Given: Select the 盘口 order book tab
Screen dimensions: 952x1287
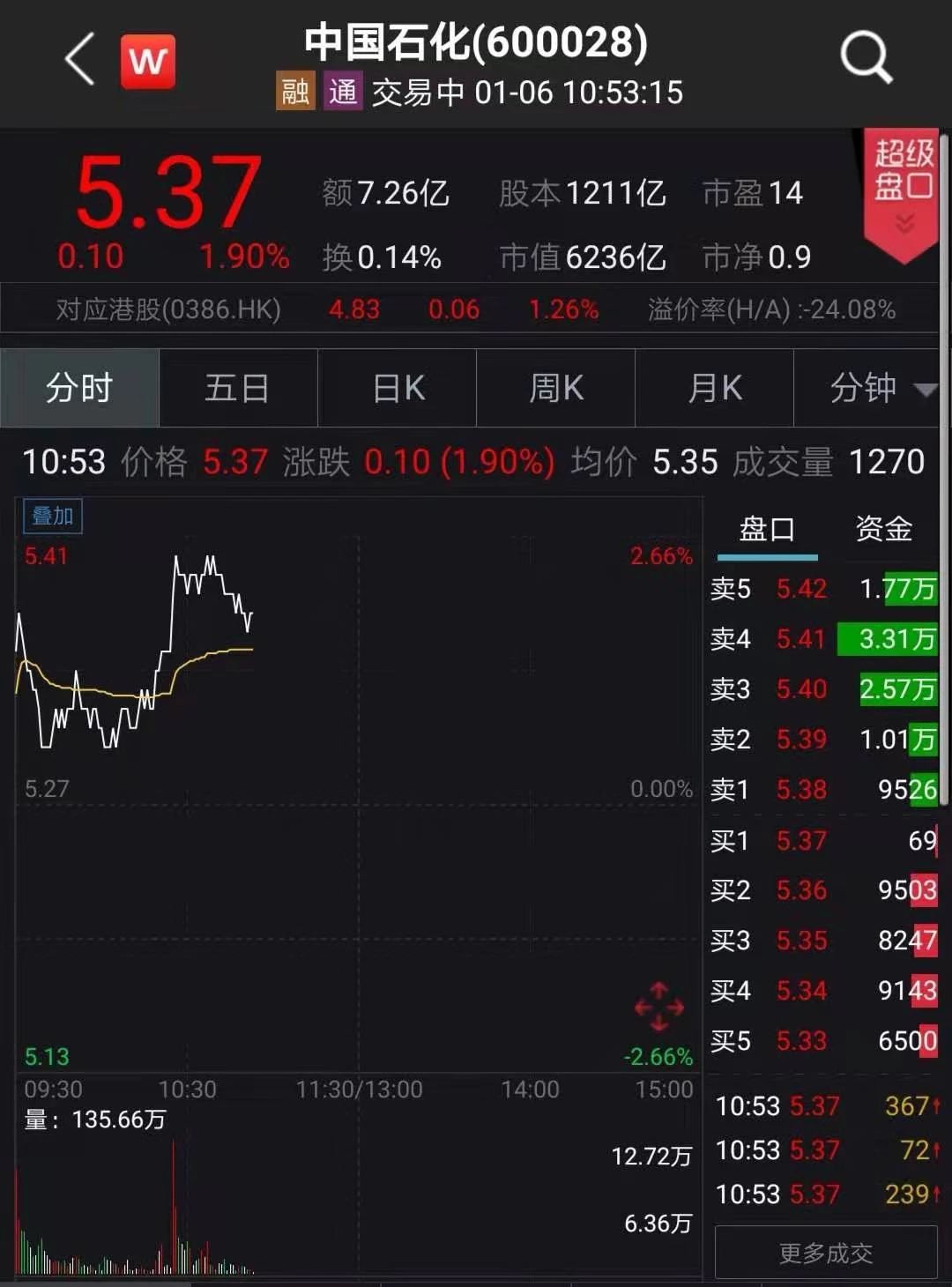Looking at the screenshot, I should (x=767, y=530).
